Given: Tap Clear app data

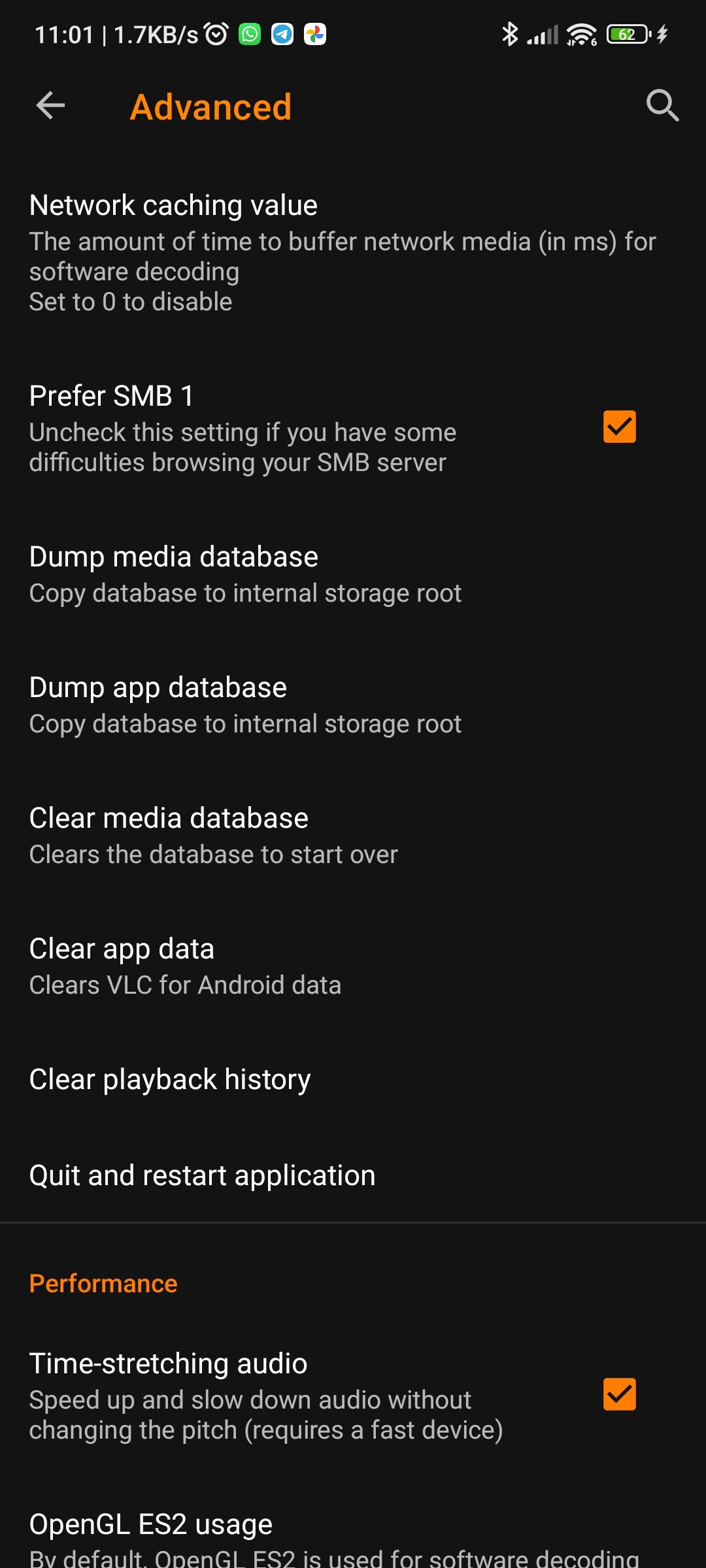Looking at the screenshot, I should (186, 966).
